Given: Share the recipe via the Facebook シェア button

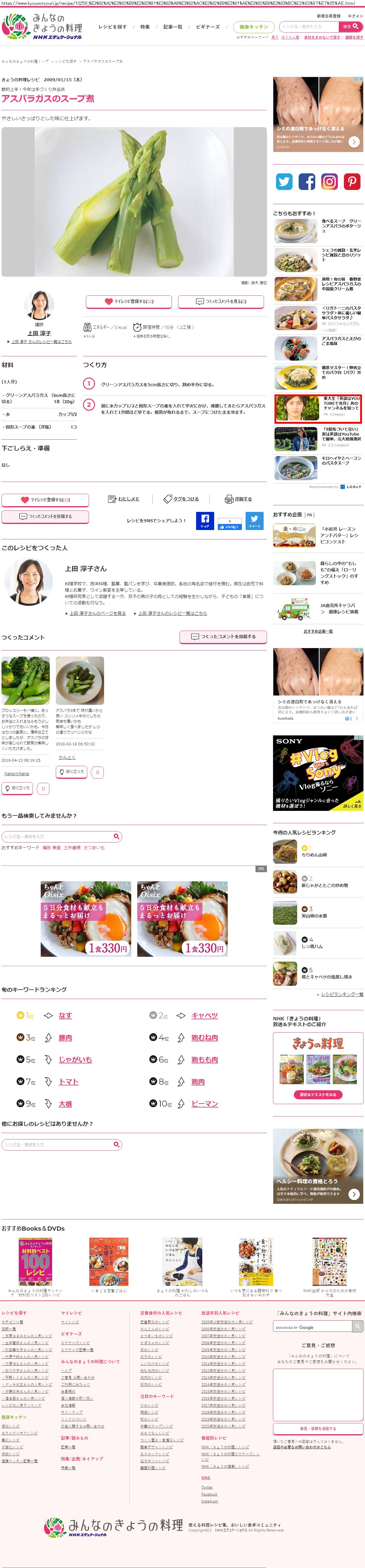Looking at the screenshot, I should pos(205,521).
